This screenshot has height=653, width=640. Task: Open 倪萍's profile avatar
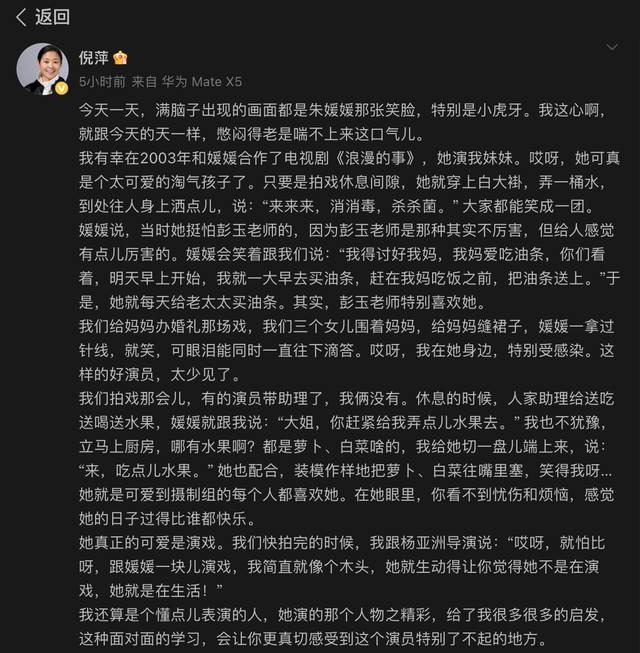(x=42, y=69)
